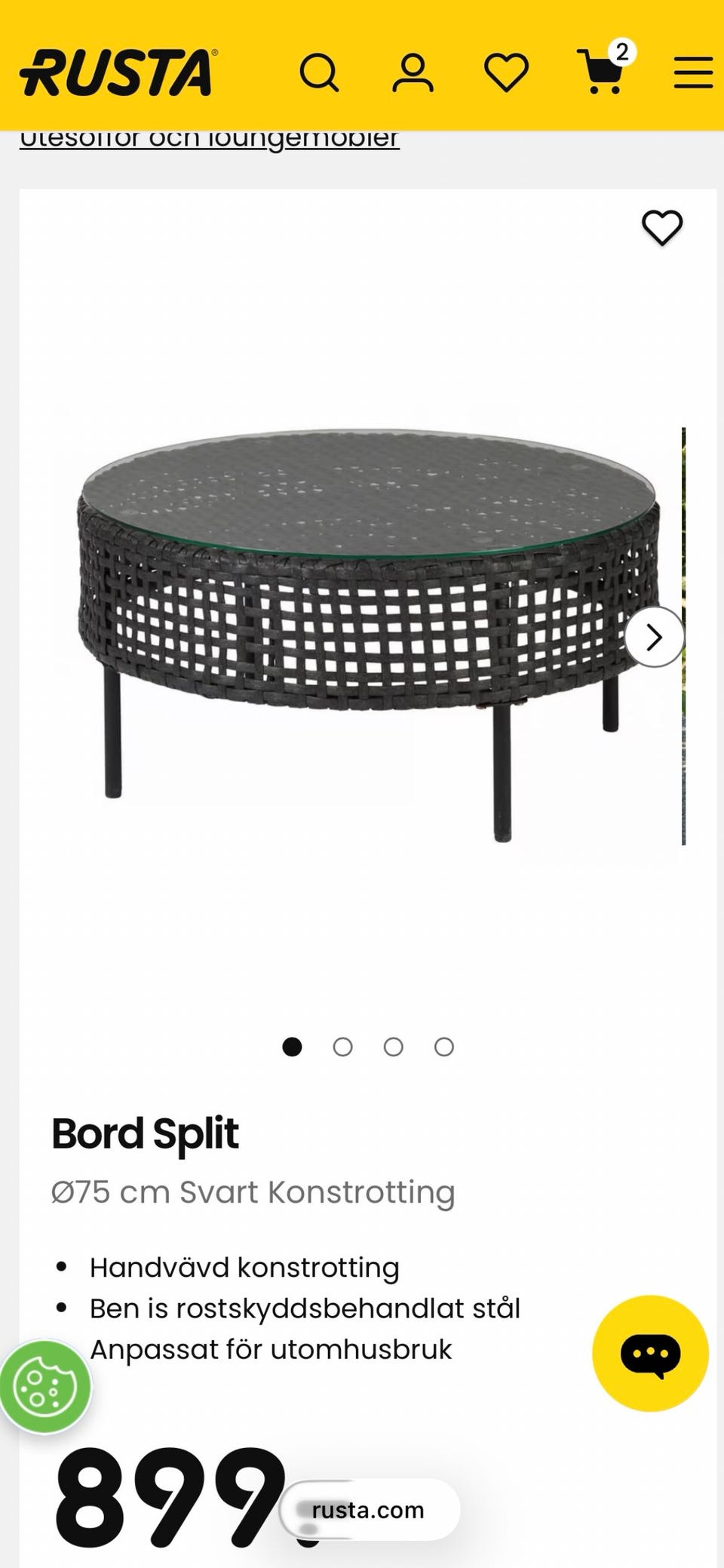Open the Rusta home page logo
Image resolution: width=724 pixels, height=1568 pixels.
[118, 73]
